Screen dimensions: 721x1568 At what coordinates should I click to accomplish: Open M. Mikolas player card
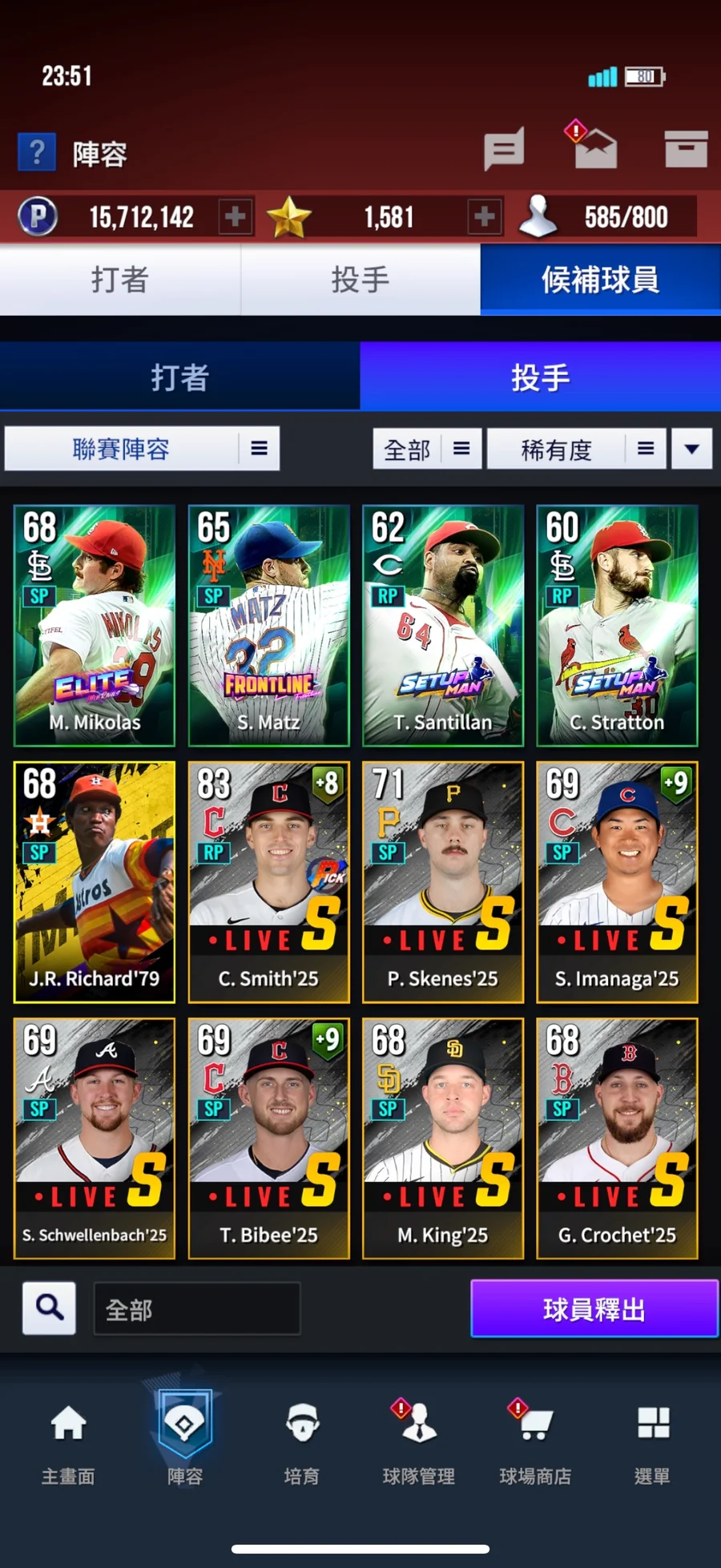point(95,626)
